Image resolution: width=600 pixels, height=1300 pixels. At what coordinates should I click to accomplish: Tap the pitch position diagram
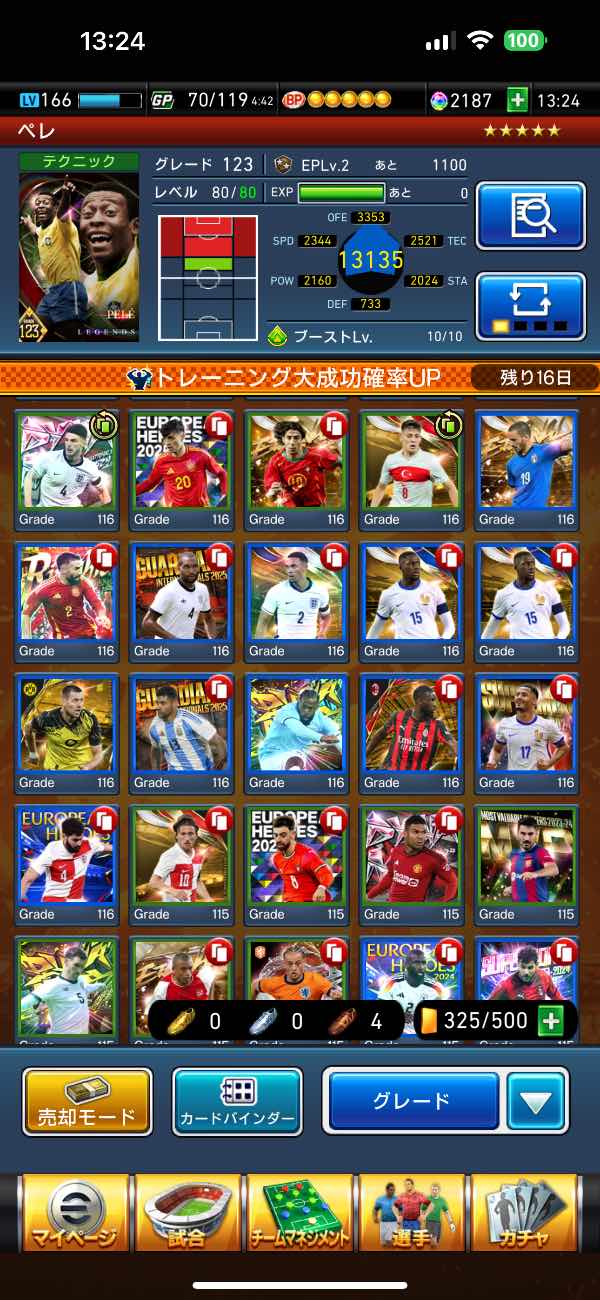(208, 280)
